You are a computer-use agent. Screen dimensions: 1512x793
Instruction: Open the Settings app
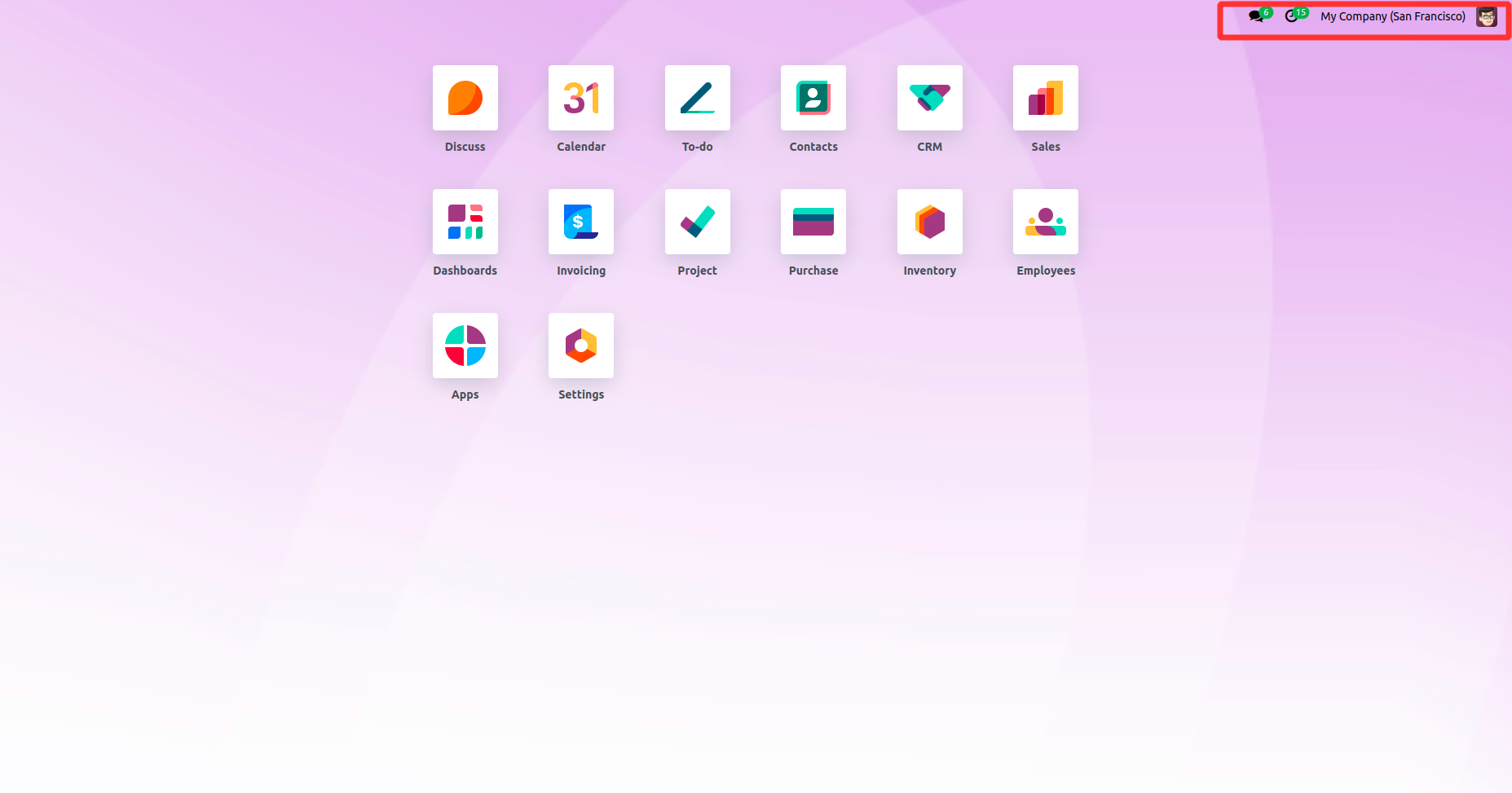click(x=580, y=346)
